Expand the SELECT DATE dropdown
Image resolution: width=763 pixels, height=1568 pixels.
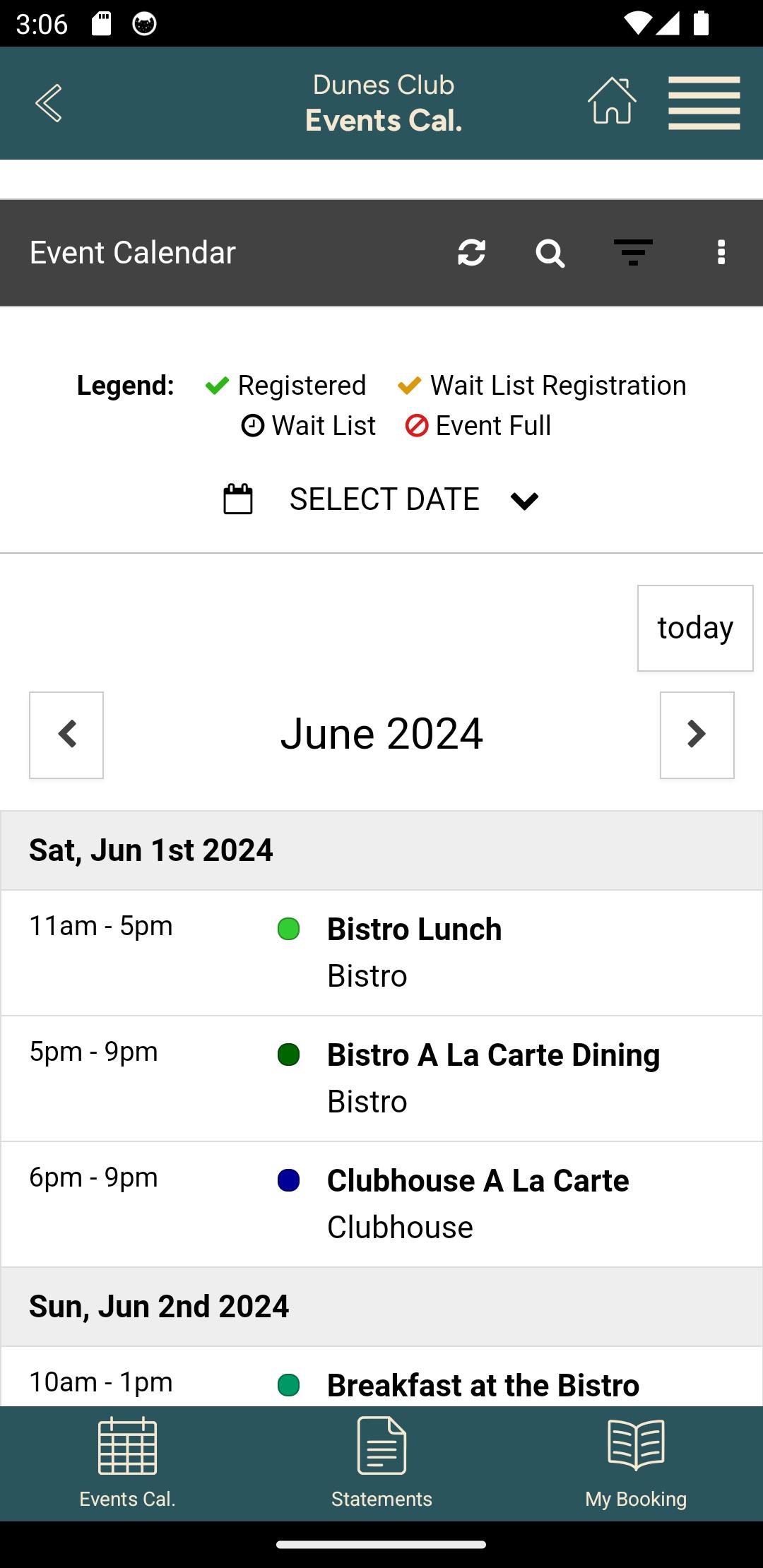coord(381,500)
